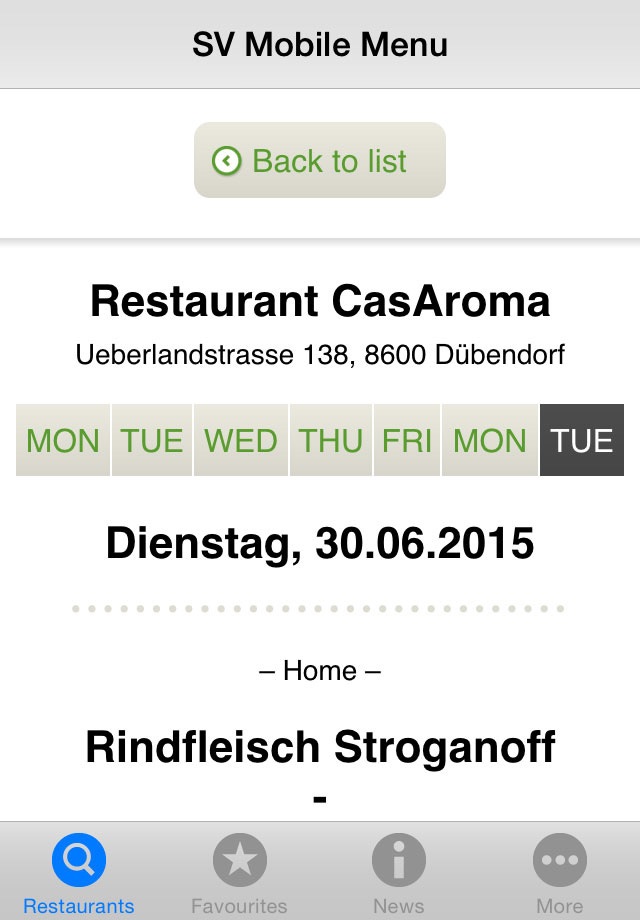Screen dimensions: 640x920
Task: Open the More tab
Action: (x=559, y=872)
